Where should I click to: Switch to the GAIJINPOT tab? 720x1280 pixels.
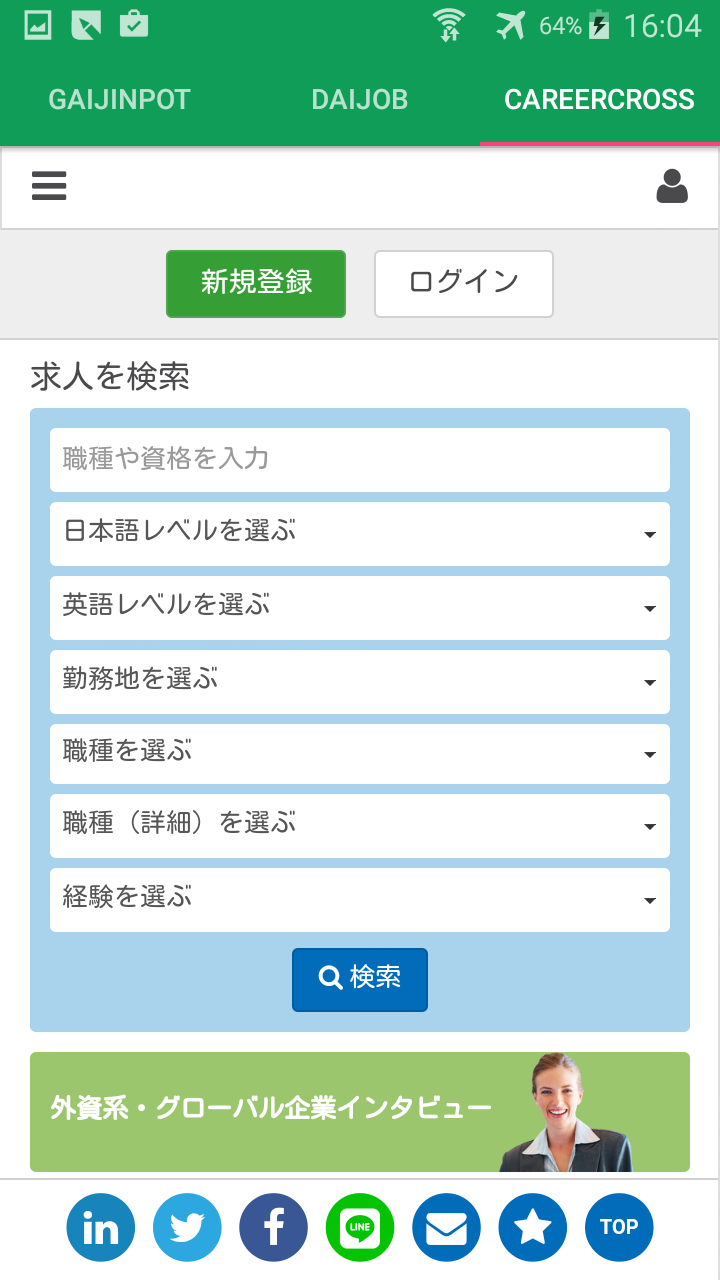120,100
